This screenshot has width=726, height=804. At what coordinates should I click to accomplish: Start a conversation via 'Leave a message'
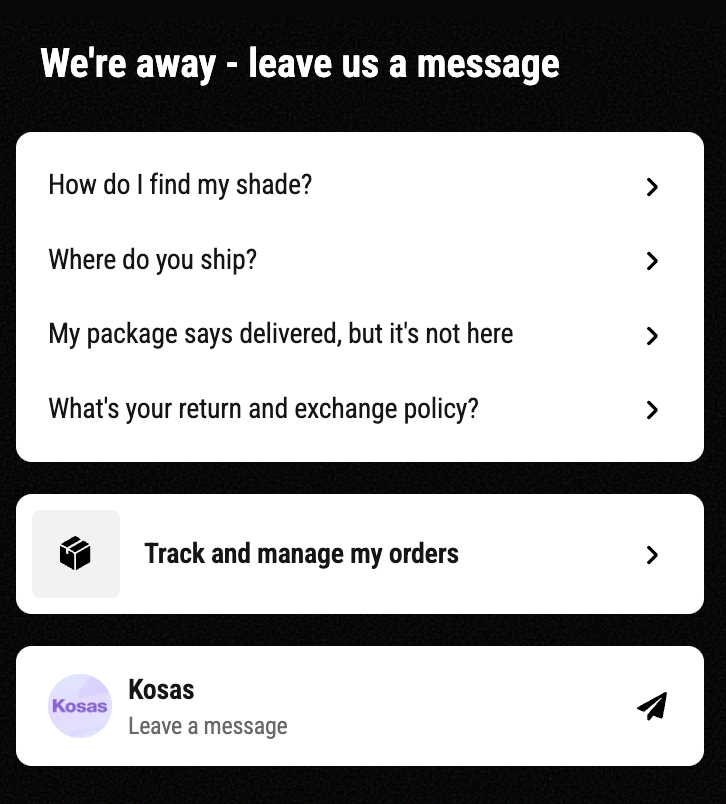point(207,726)
